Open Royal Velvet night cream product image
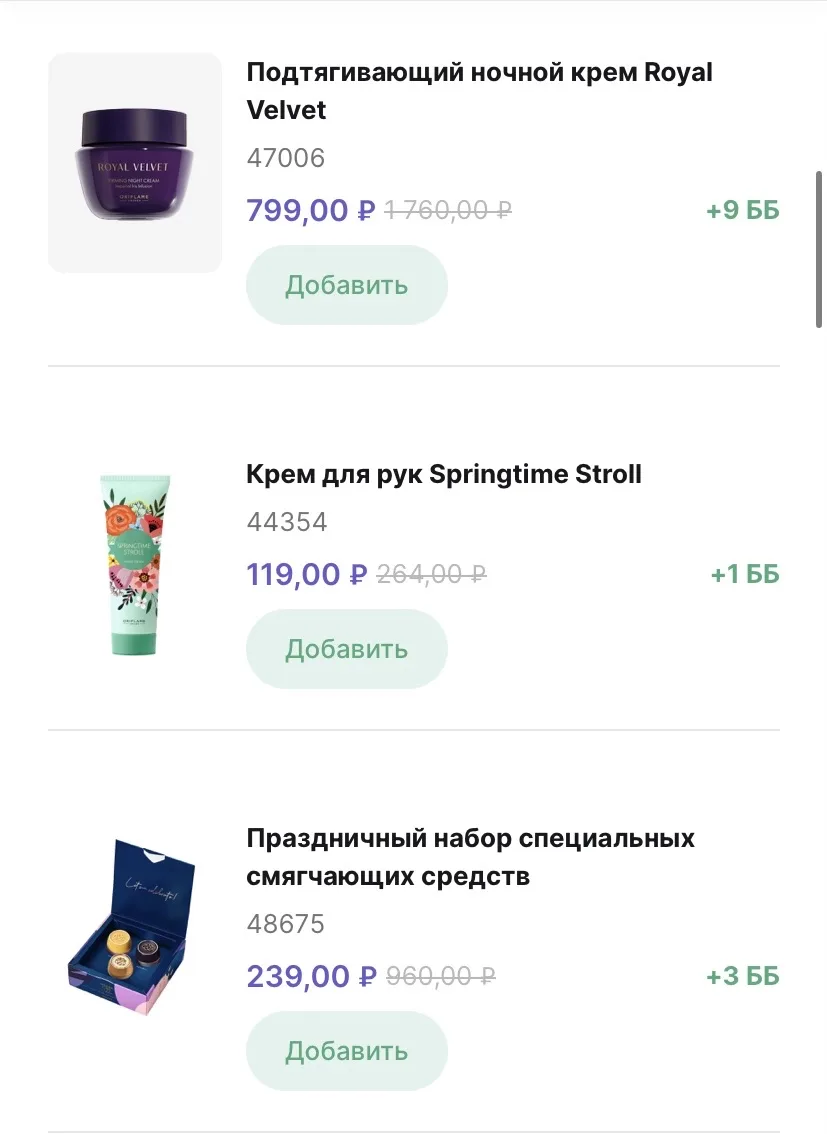The width and height of the screenshot is (827, 1134). click(135, 162)
